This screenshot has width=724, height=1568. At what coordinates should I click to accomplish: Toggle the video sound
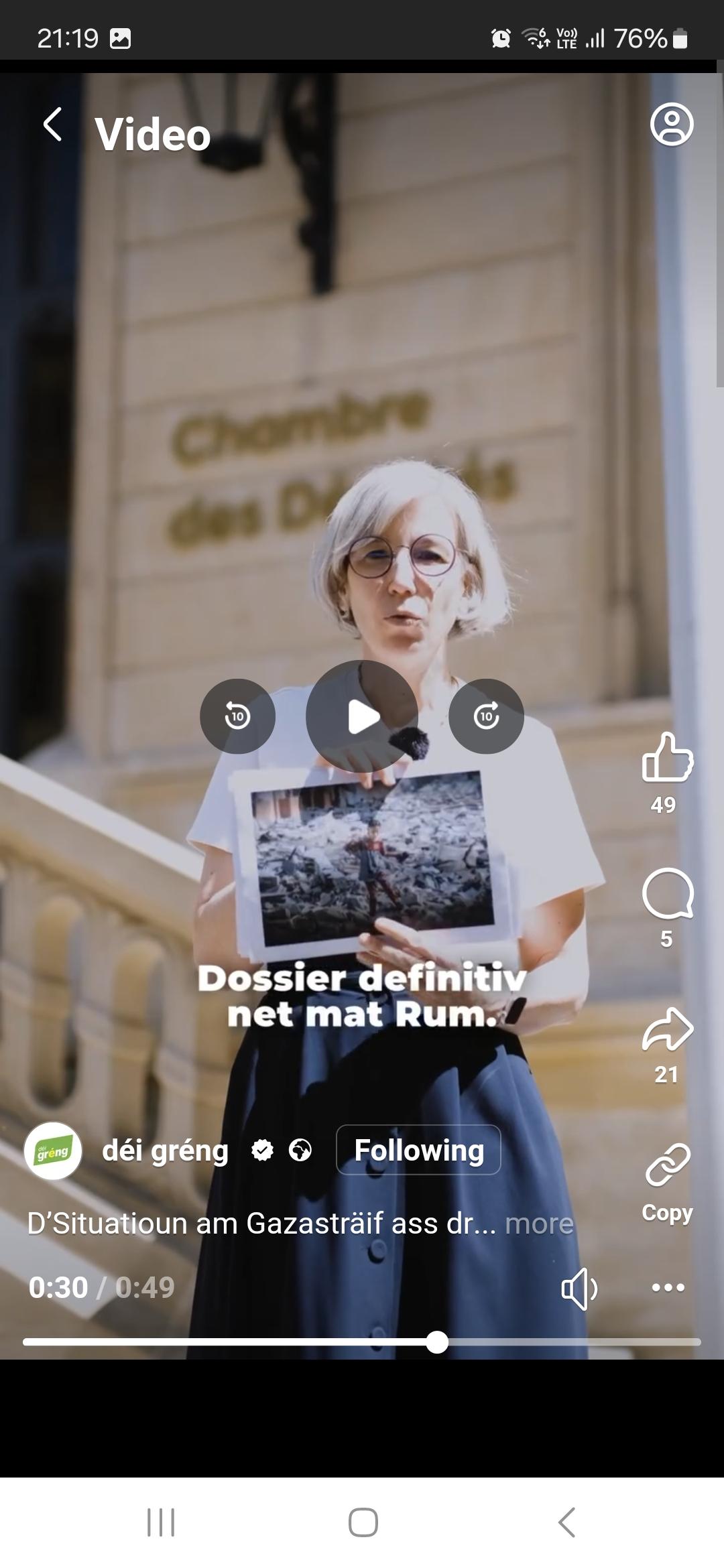click(579, 1289)
